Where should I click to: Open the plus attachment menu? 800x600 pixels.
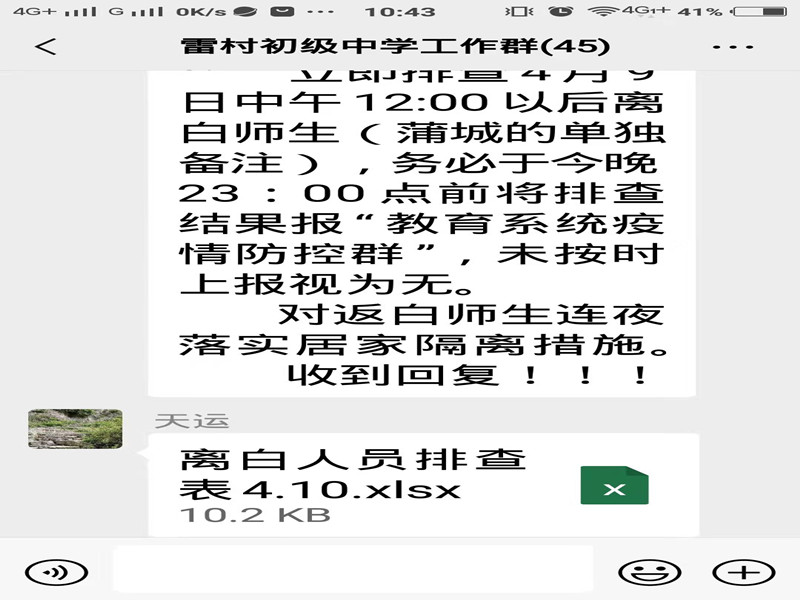[743, 573]
